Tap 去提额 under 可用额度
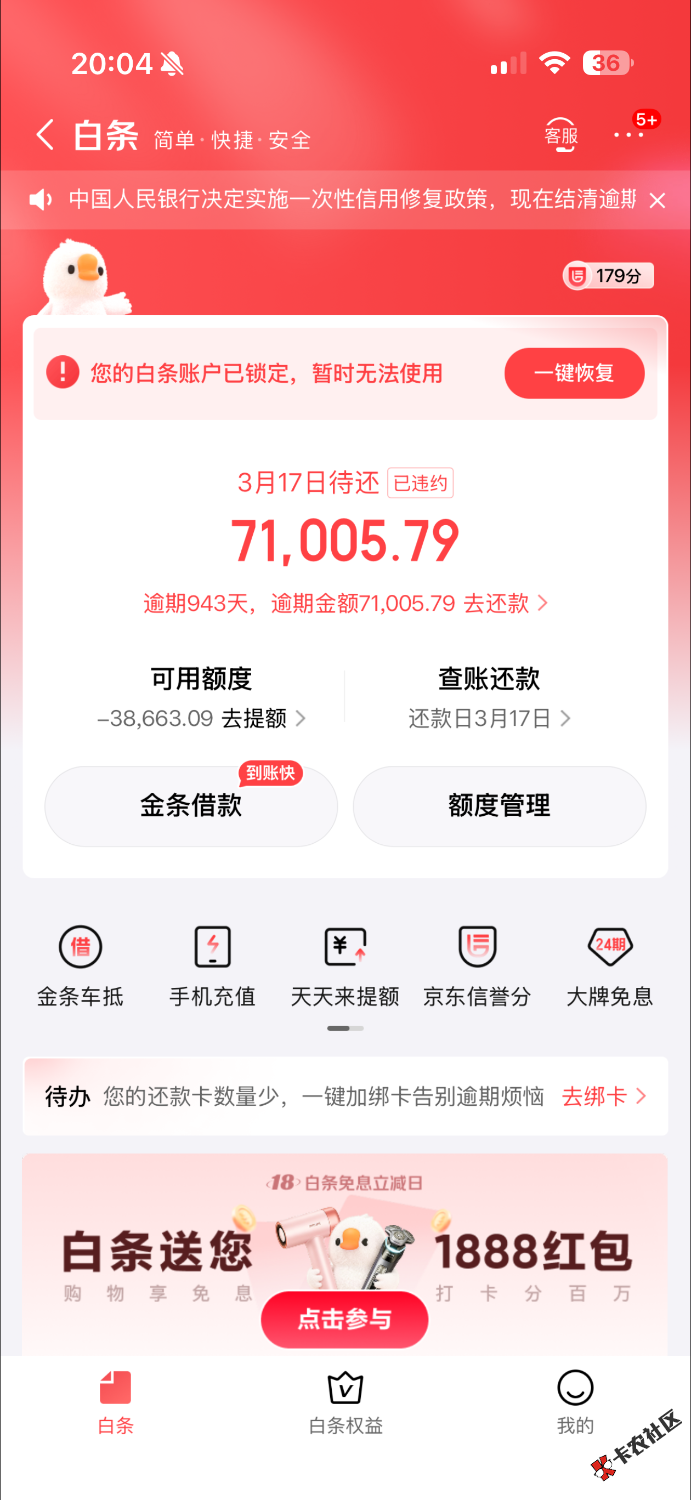The image size is (691, 1500). [x=263, y=718]
